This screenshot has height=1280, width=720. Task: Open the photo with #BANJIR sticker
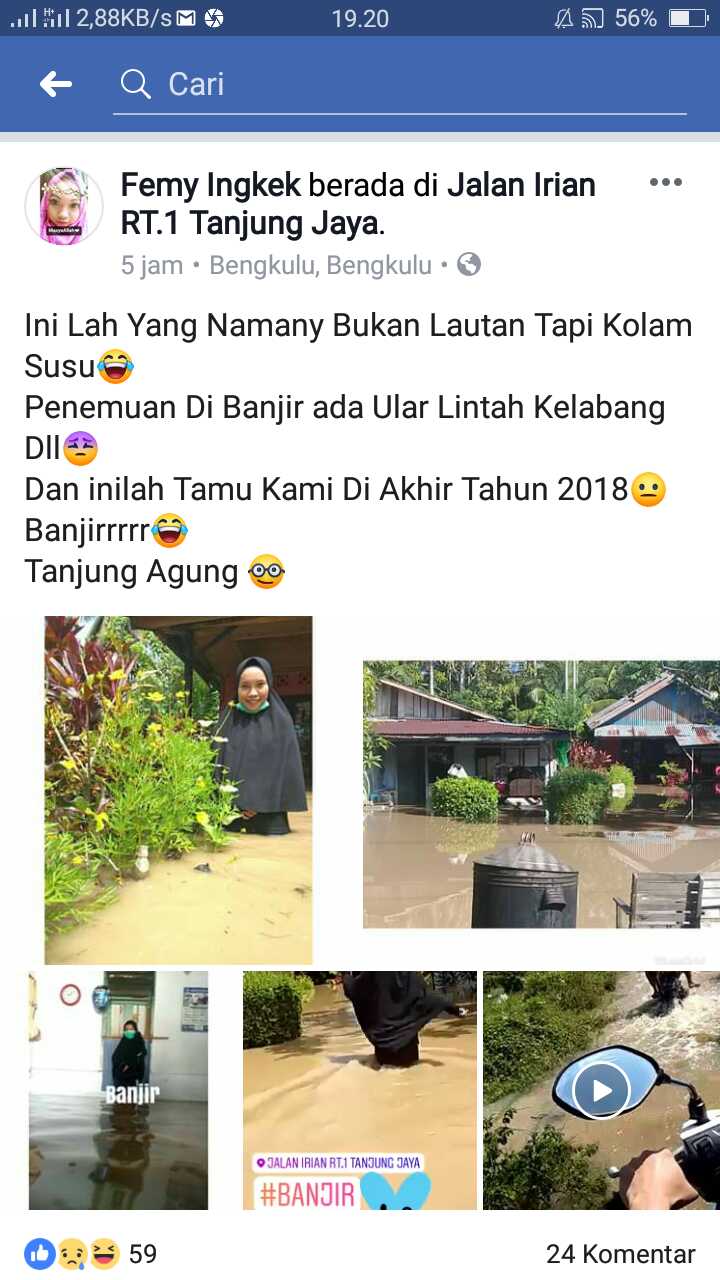(x=359, y=1090)
